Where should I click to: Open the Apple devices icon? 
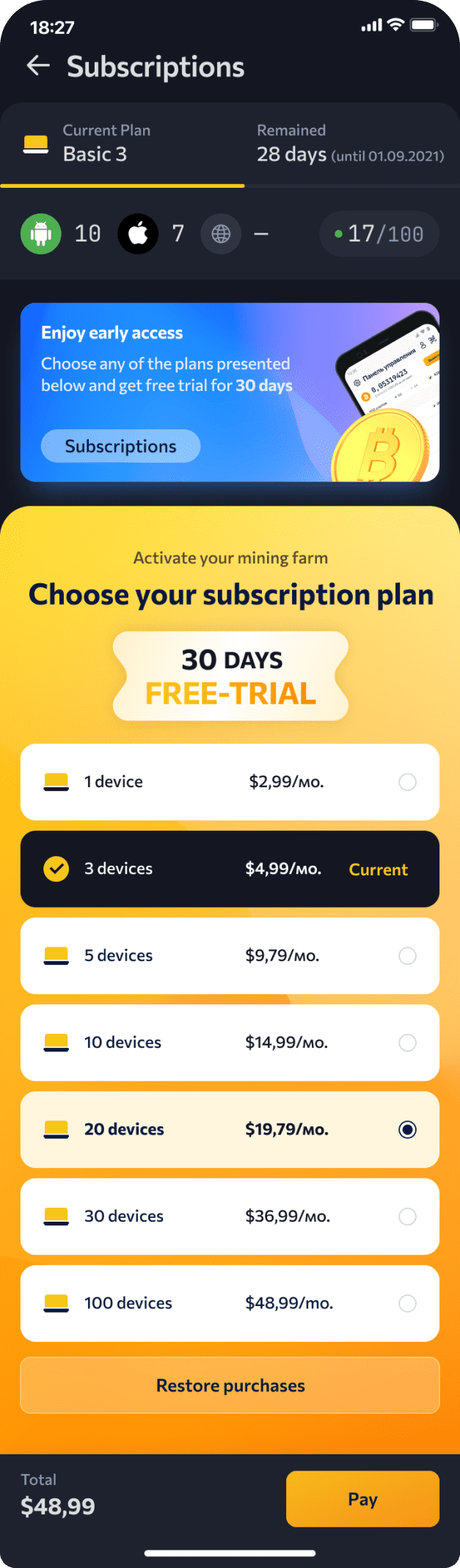coord(138,234)
